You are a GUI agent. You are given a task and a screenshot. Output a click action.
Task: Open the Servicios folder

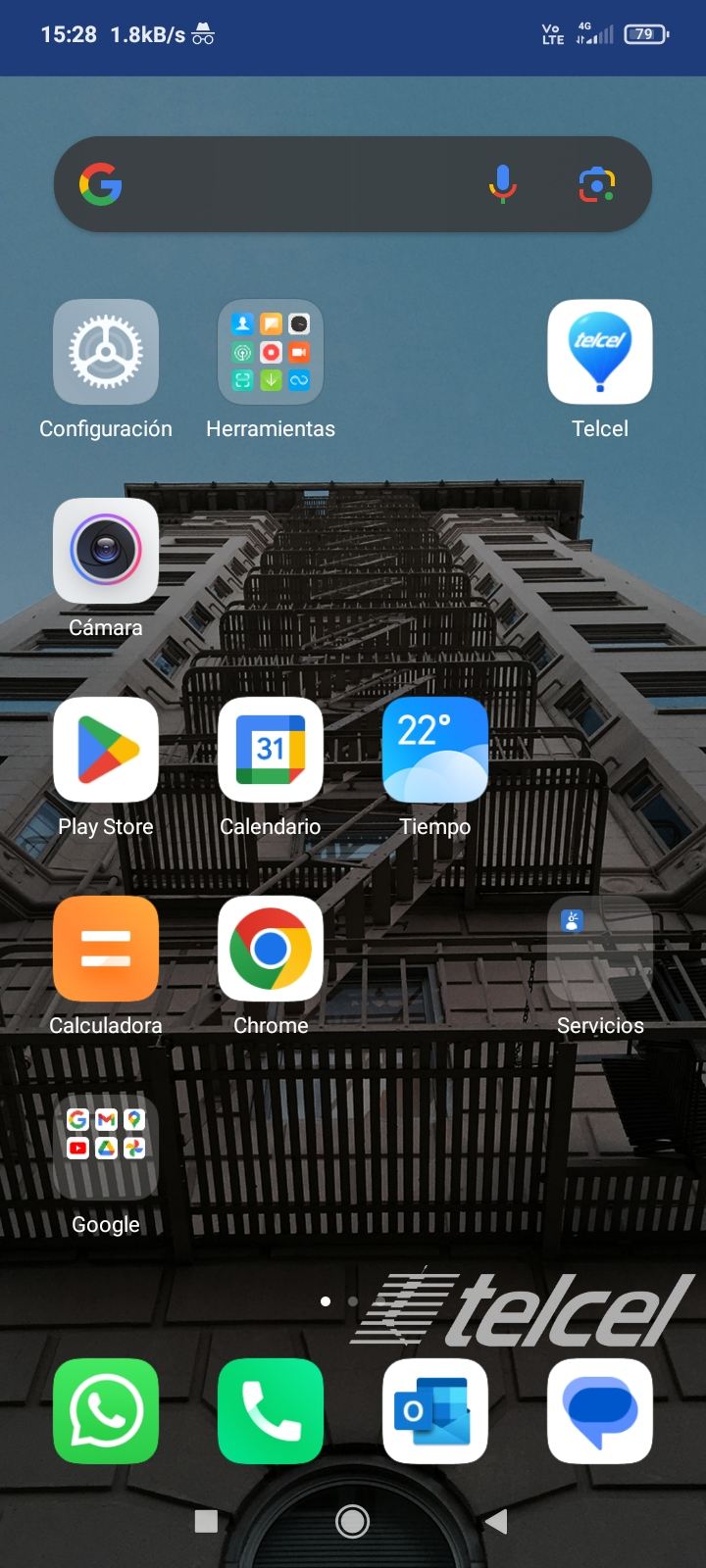pyautogui.click(x=600, y=949)
